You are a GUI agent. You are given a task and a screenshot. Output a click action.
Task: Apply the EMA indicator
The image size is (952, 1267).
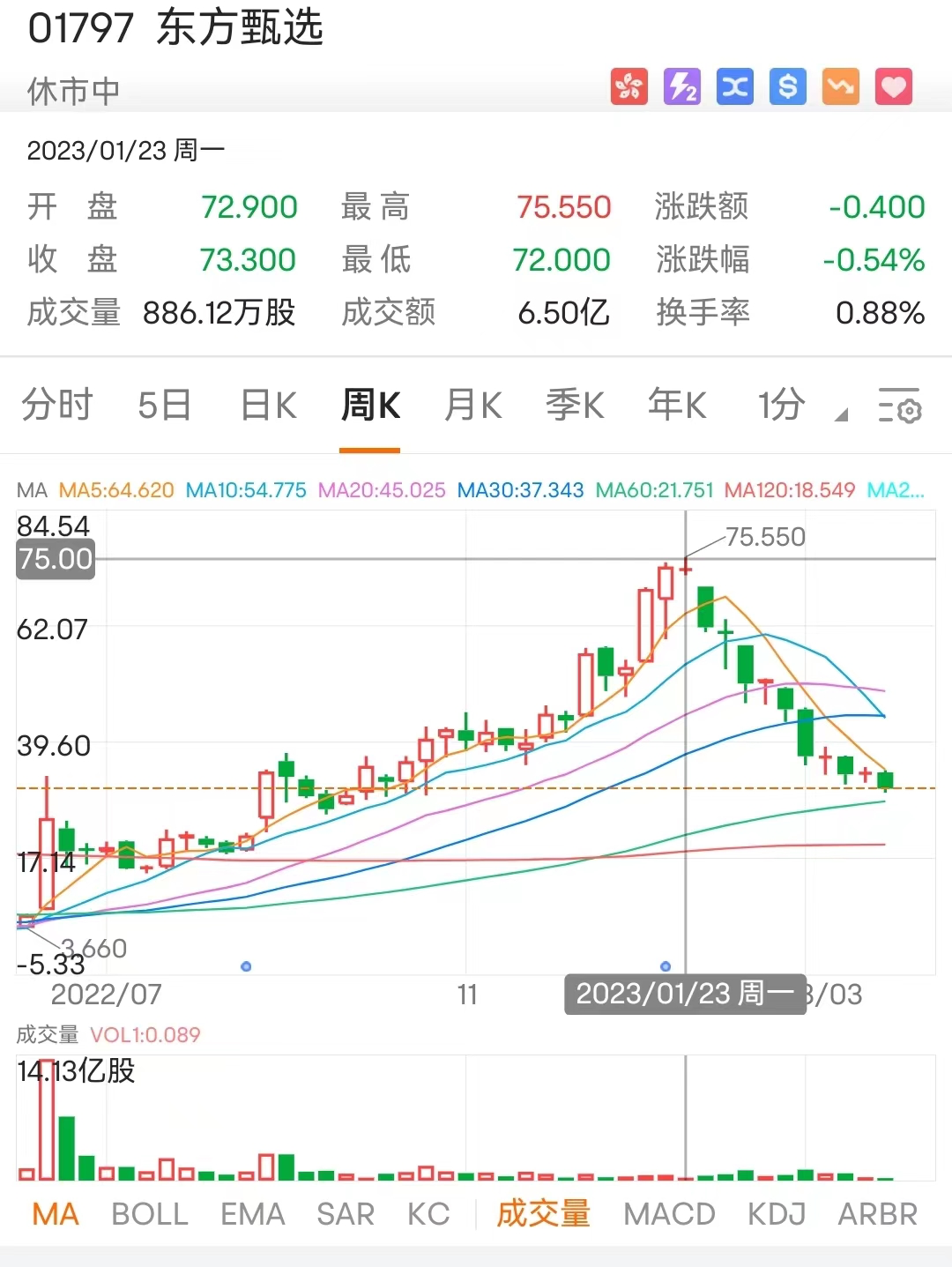[252, 1214]
